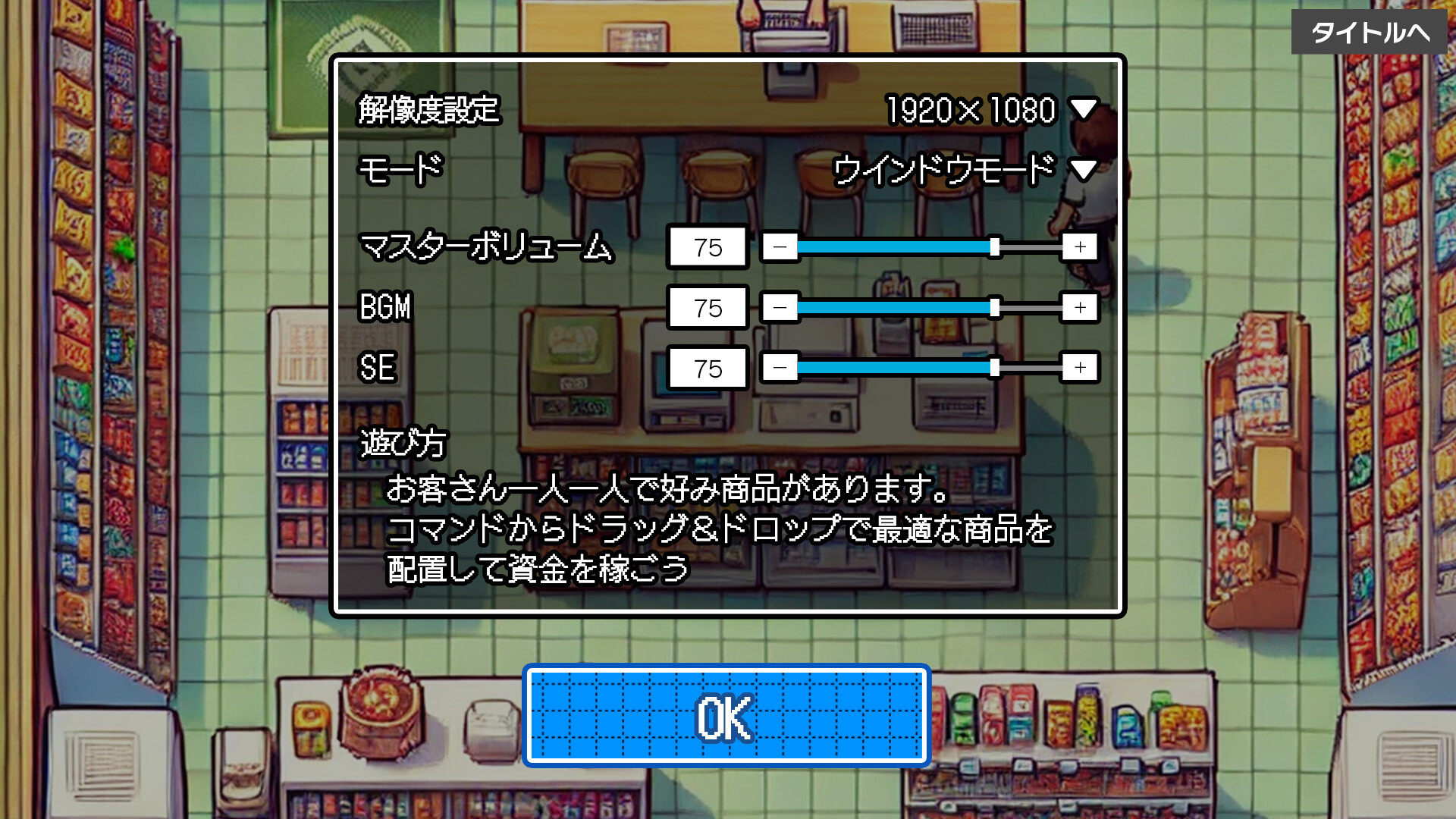Tap the BGM volume value box

[708, 308]
